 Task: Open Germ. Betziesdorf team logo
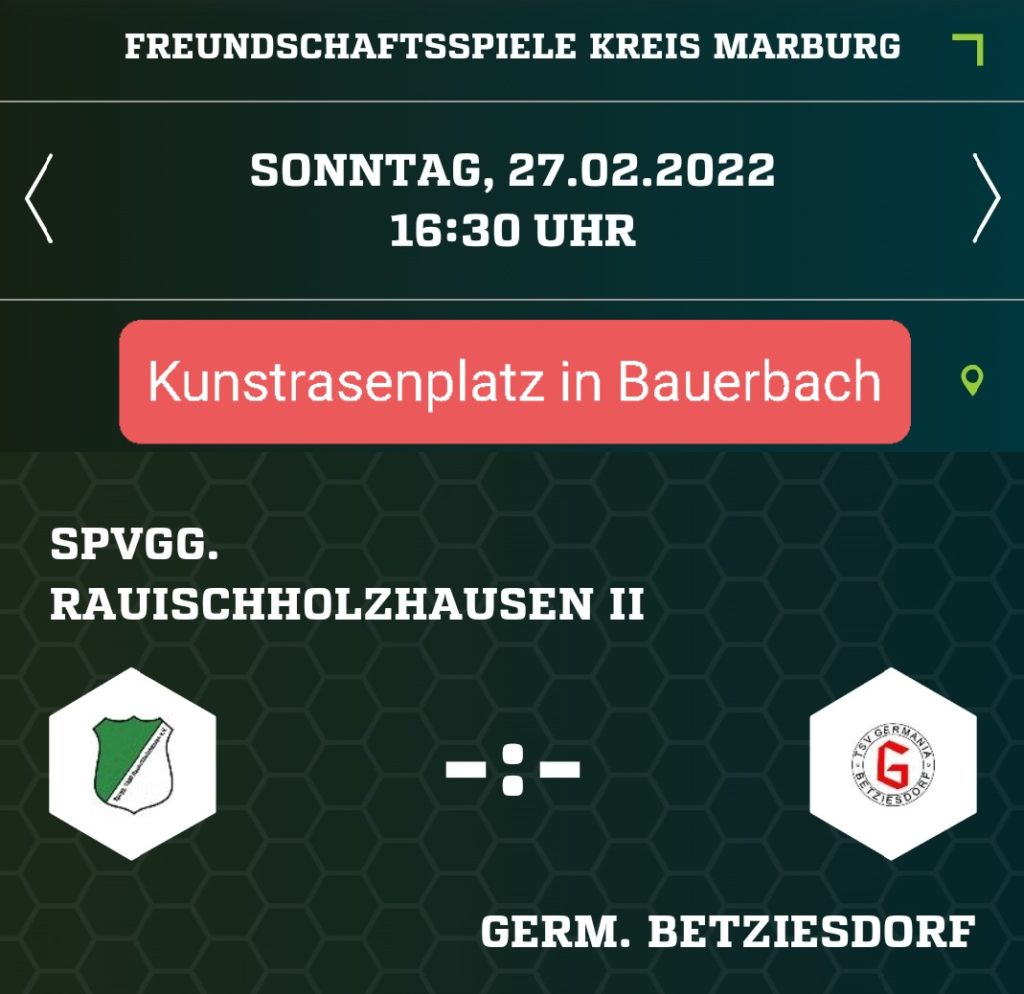click(892, 764)
